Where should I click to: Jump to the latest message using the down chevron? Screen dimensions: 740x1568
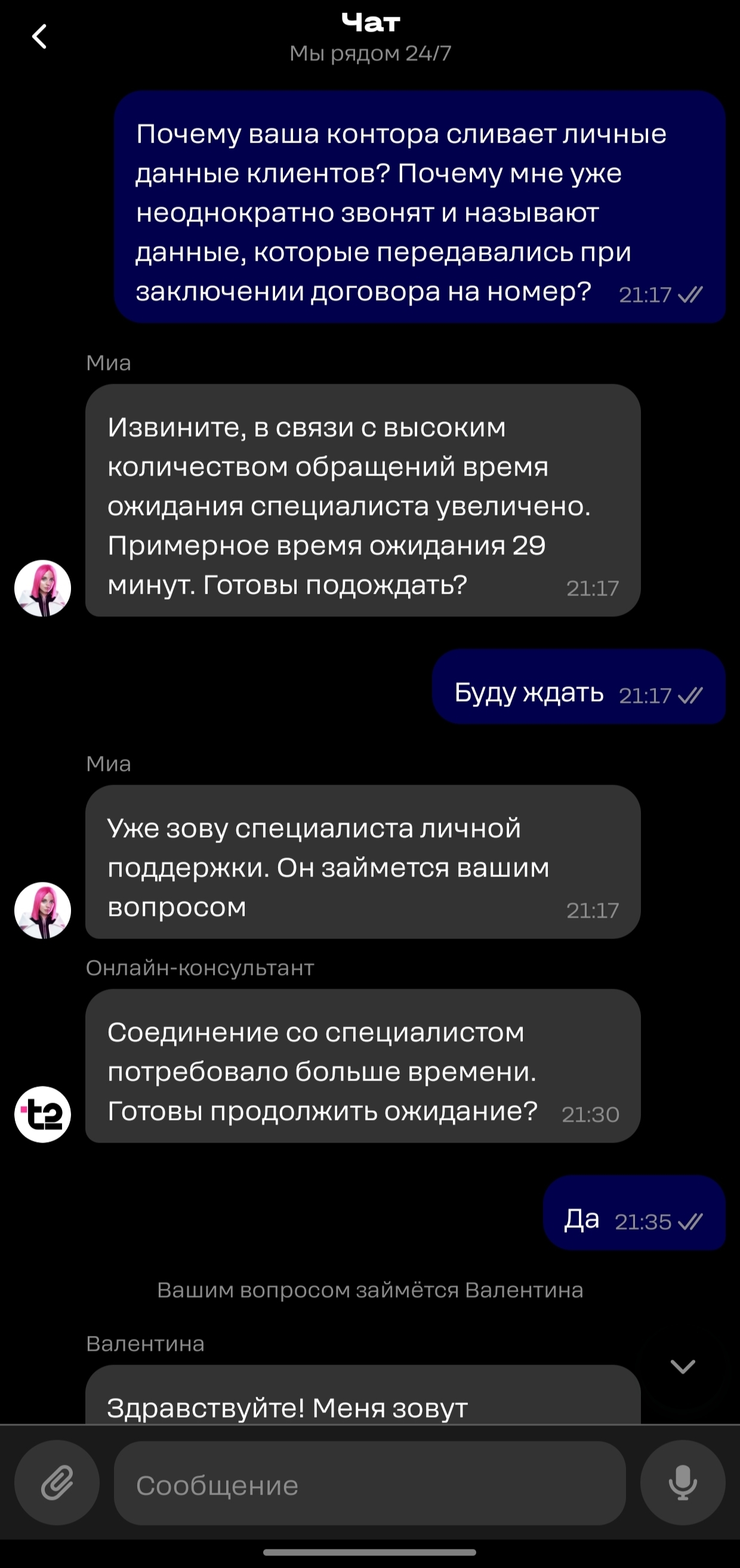coord(682,1367)
